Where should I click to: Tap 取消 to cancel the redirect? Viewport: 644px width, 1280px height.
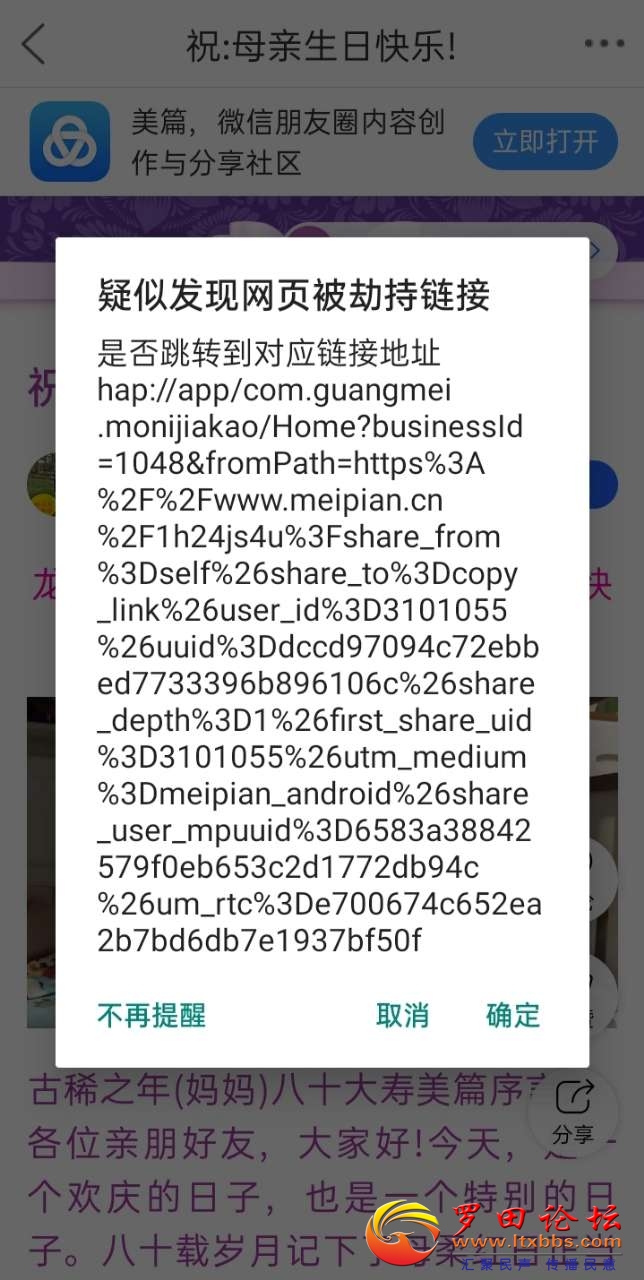pos(402,1015)
